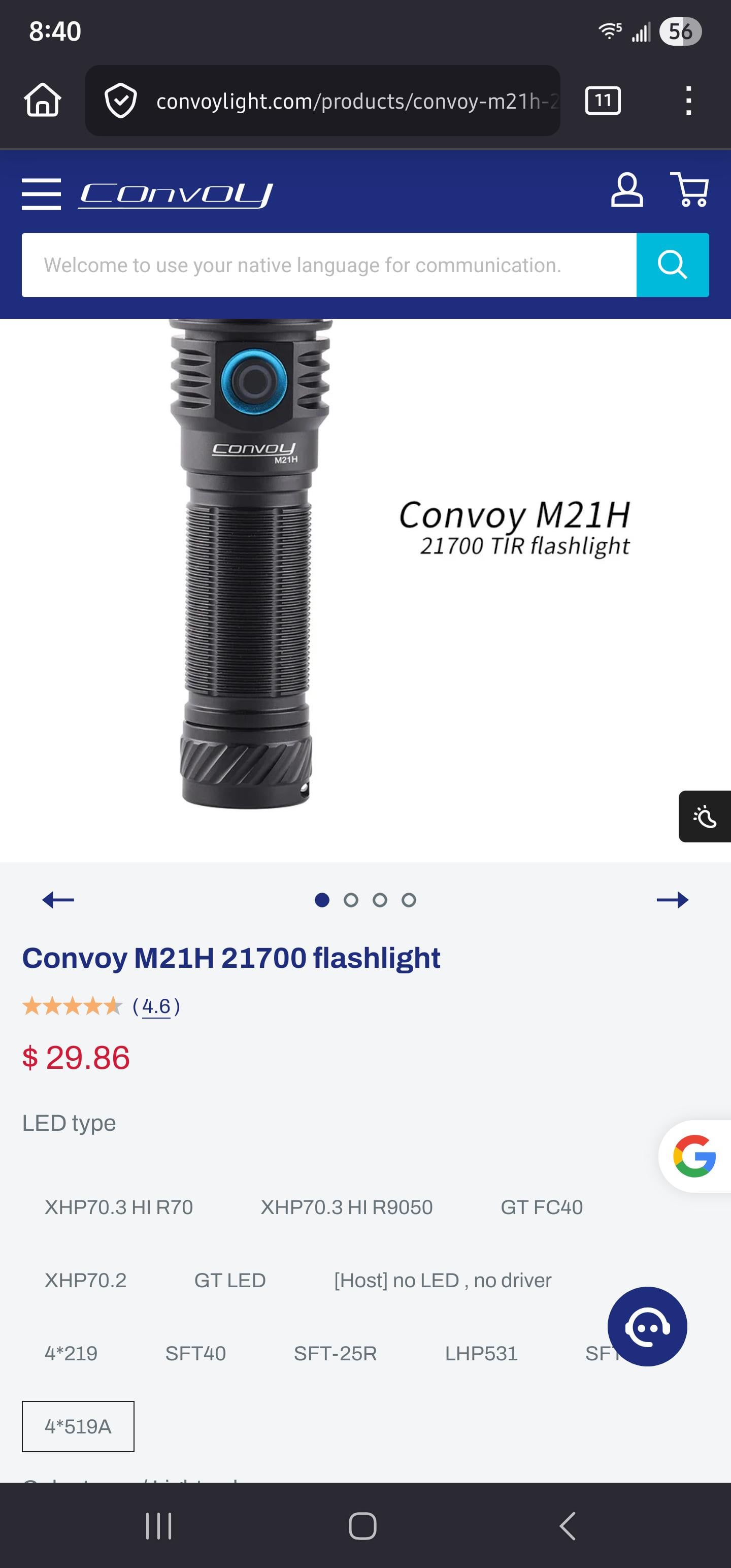Select Host no LED, no driver
The width and height of the screenshot is (731, 1568).
click(443, 1280)
